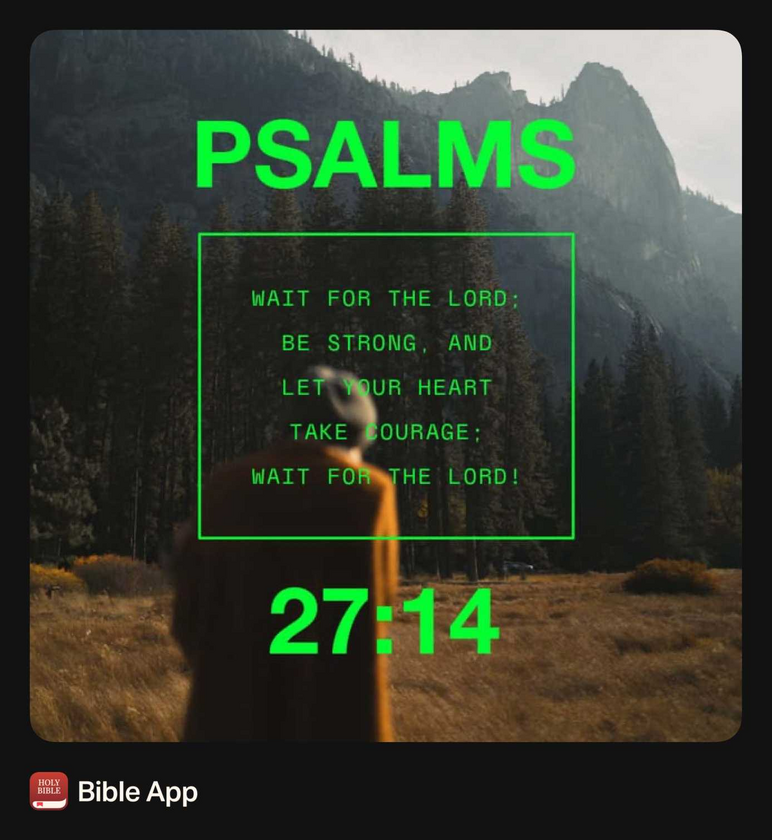This screenshot has width=772, height=840.
Task: Open the Bible App link below the image
Action: [x=136, y=792]
